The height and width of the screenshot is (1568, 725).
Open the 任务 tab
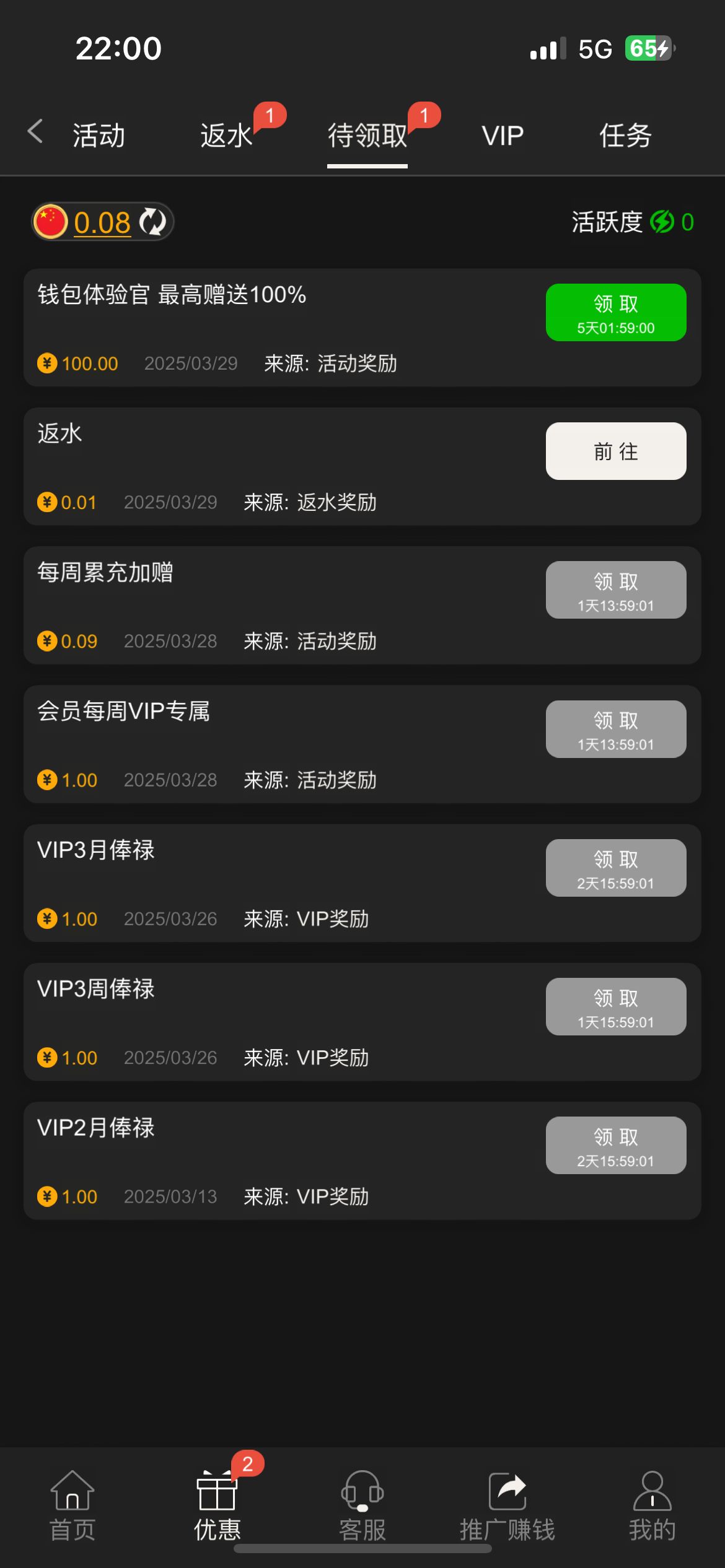[x=625, y=136]
